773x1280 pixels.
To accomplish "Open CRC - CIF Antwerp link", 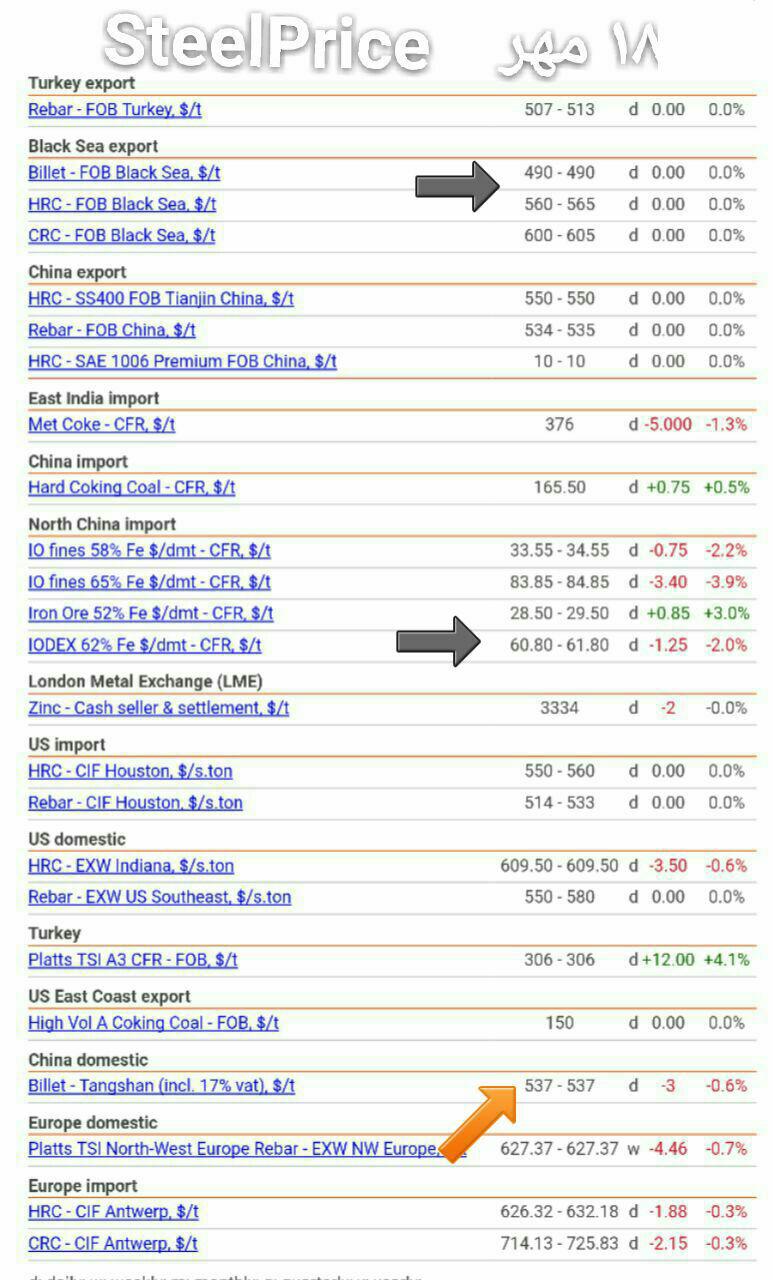I will [113, 1243].
